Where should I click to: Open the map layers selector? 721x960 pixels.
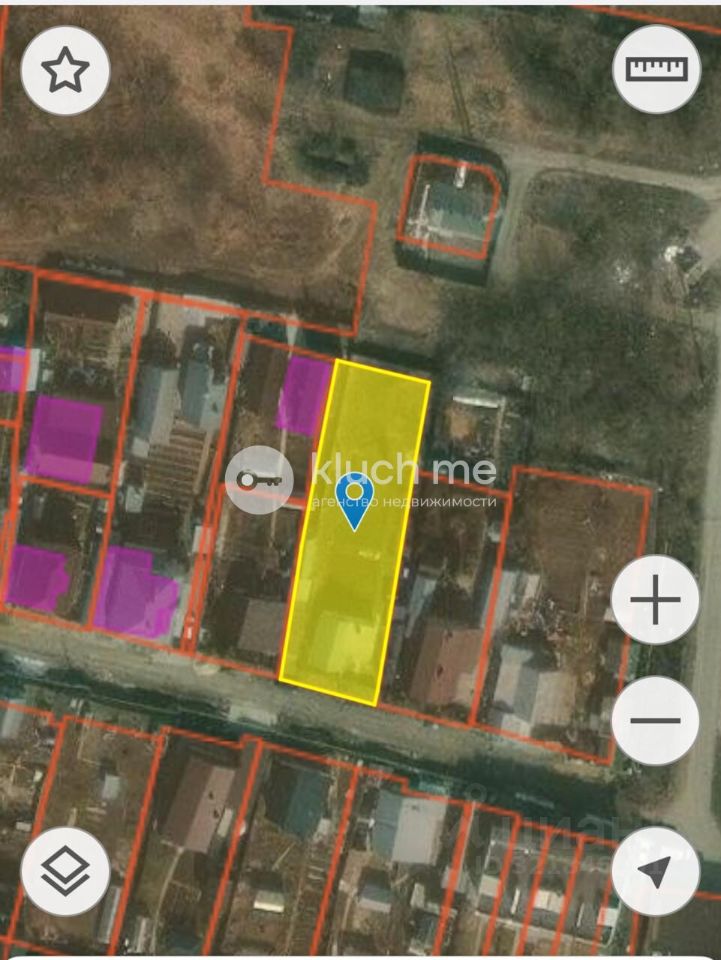(65, 870)
